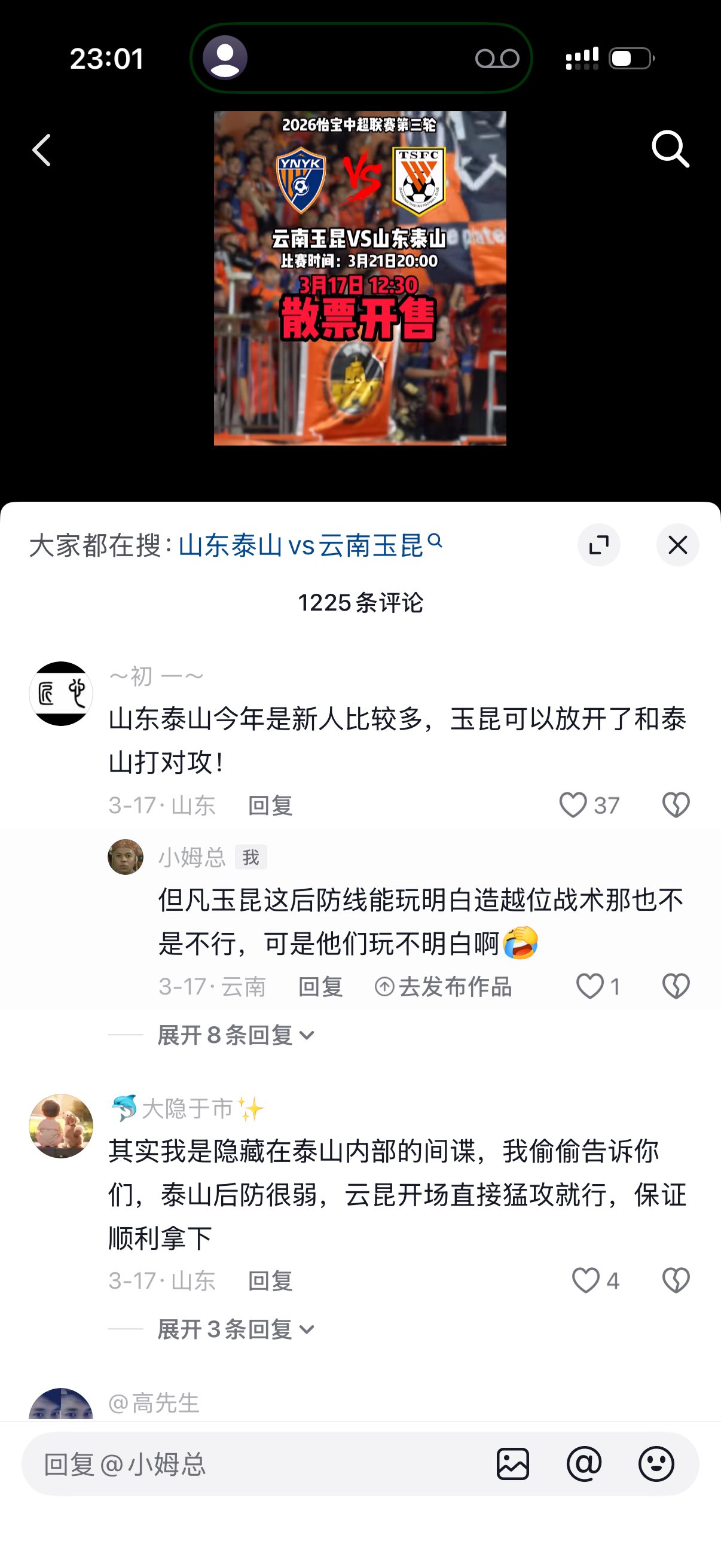The width and height of the screenshot is (721, 1568).
Task: Like the comment by 大隐于市
Action: click(586, 1280)
